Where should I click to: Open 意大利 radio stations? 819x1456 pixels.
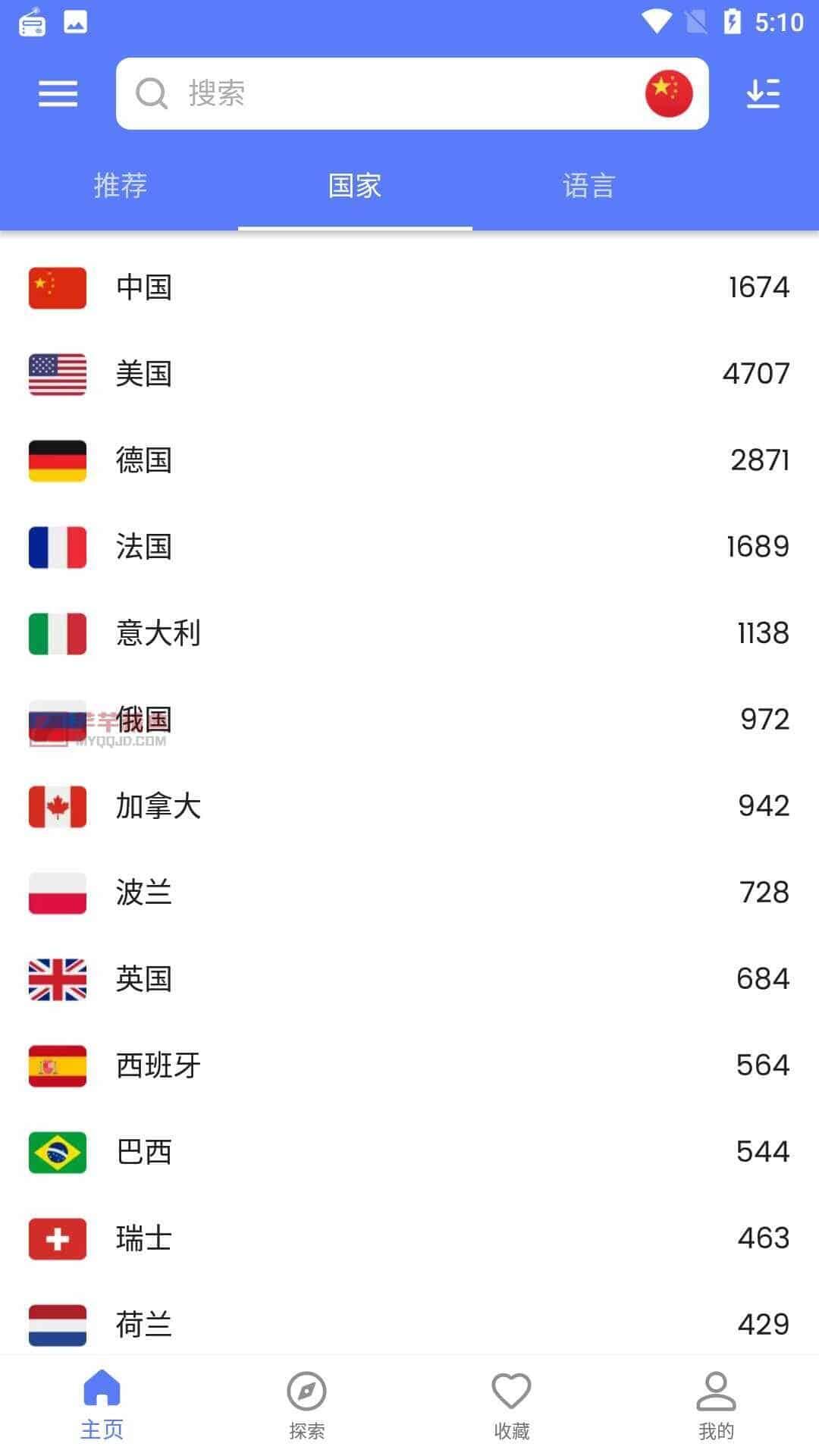(x=409, y=633)
